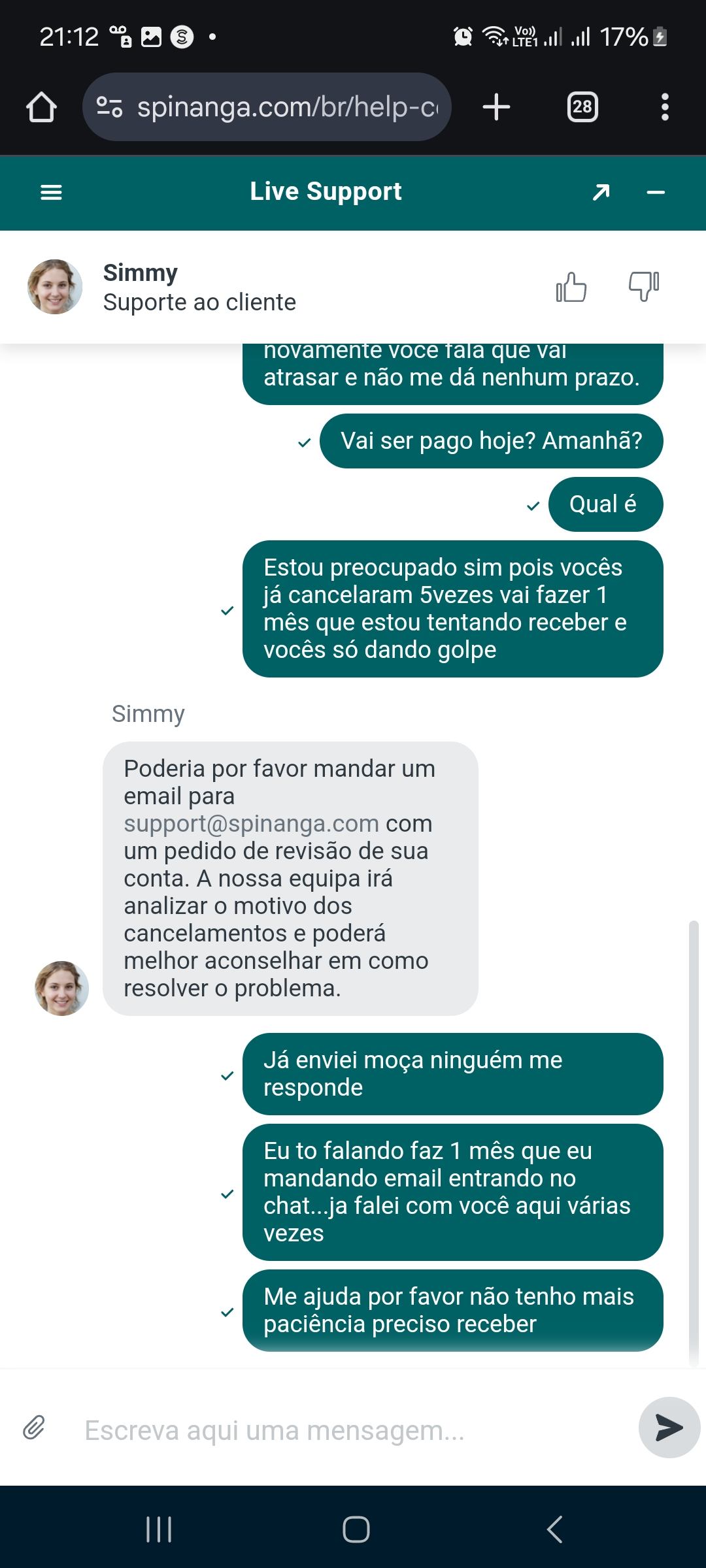Rate Simmy with thumbs down
The height and width of the screenshot is (1568, 706).
[643, 287]
